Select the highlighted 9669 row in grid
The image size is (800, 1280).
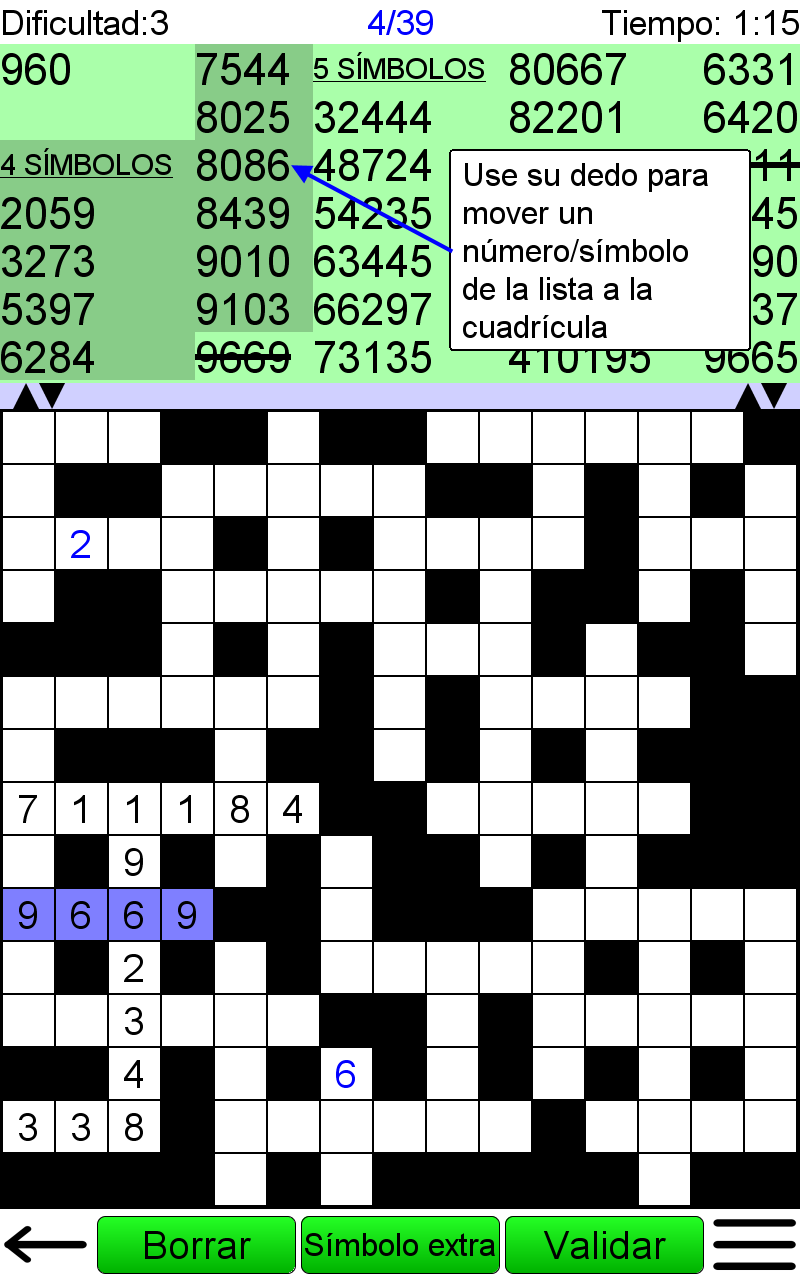107,915
